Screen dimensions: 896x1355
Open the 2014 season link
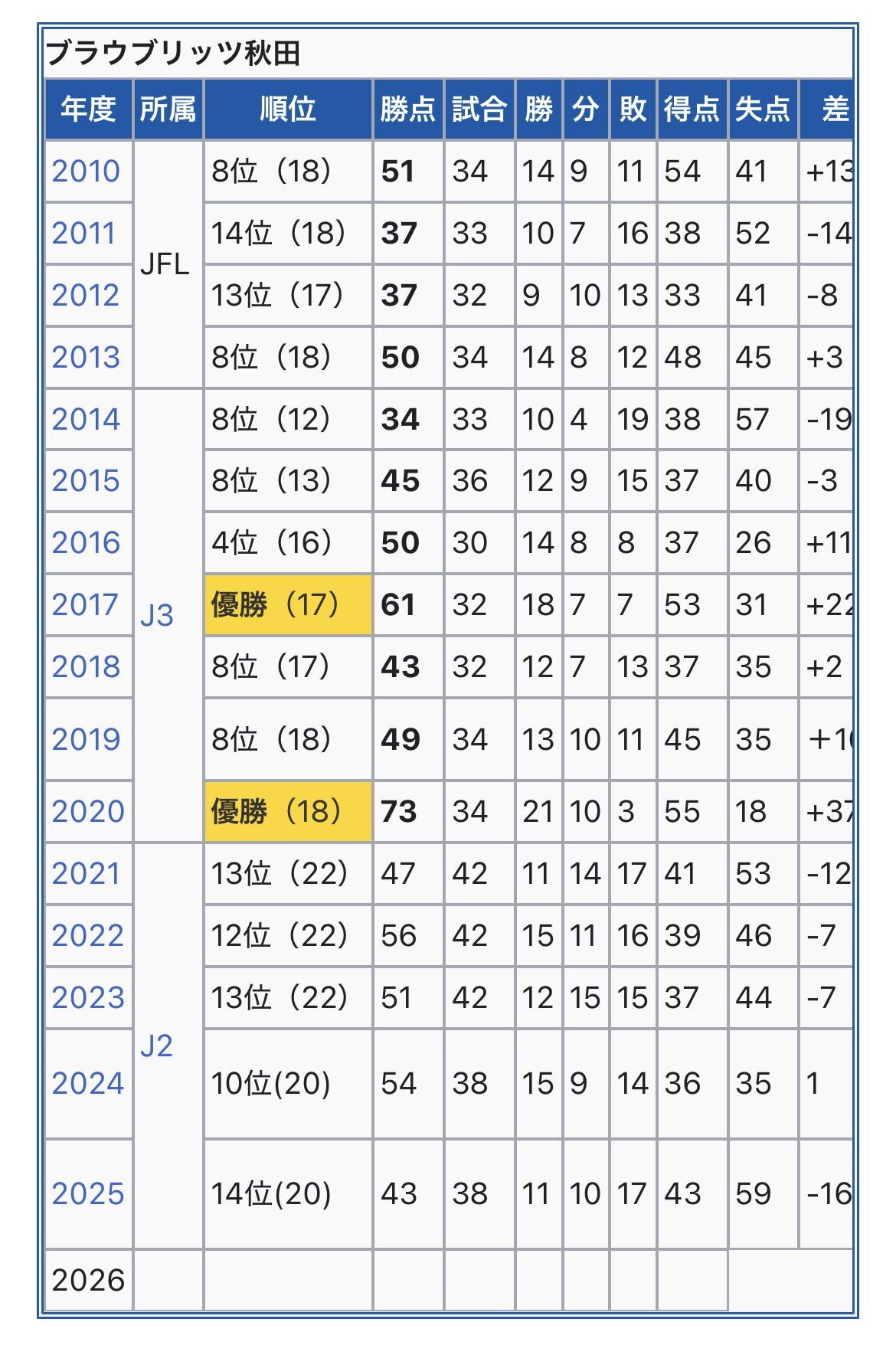point(86,419)
